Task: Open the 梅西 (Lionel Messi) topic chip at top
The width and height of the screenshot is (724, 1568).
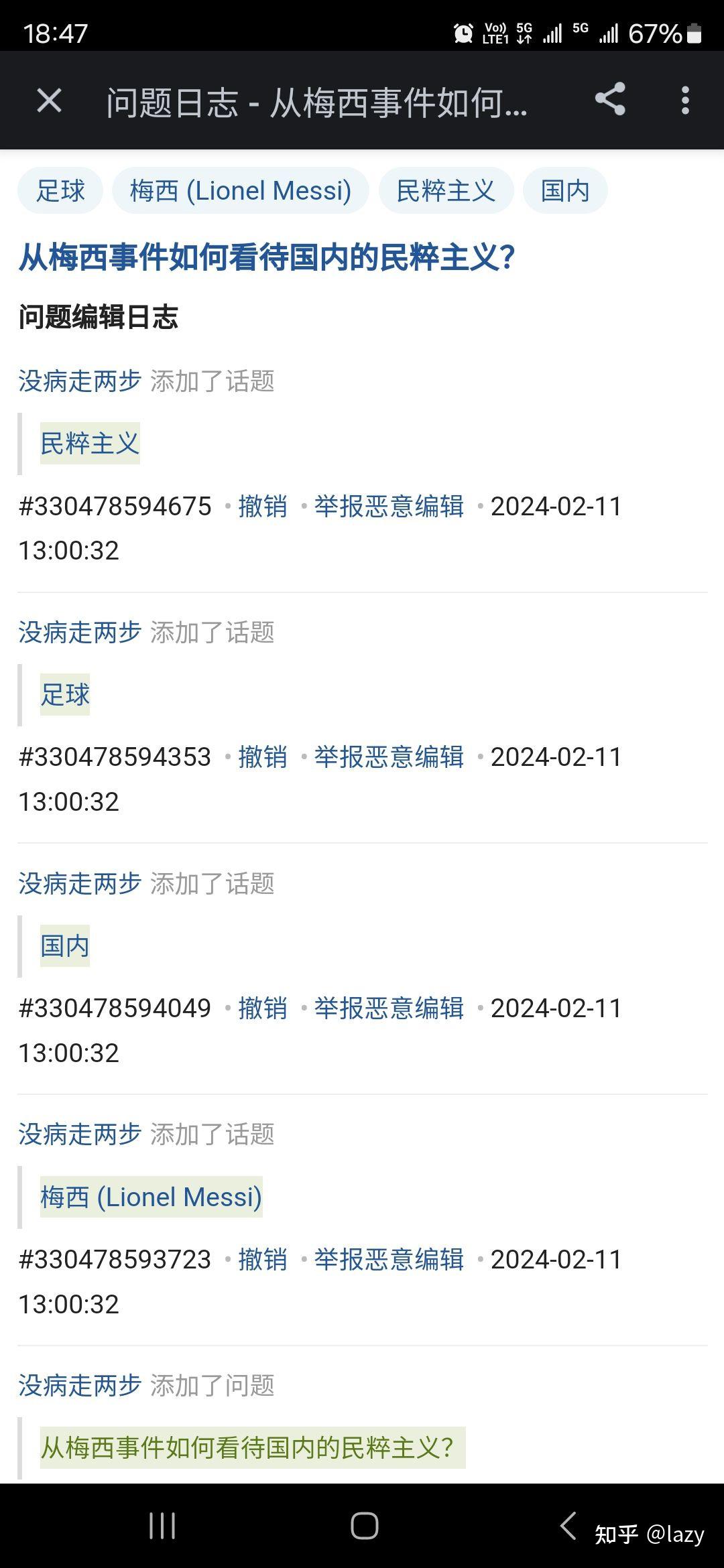Action: pyautogui.click(x=241, y=191)
